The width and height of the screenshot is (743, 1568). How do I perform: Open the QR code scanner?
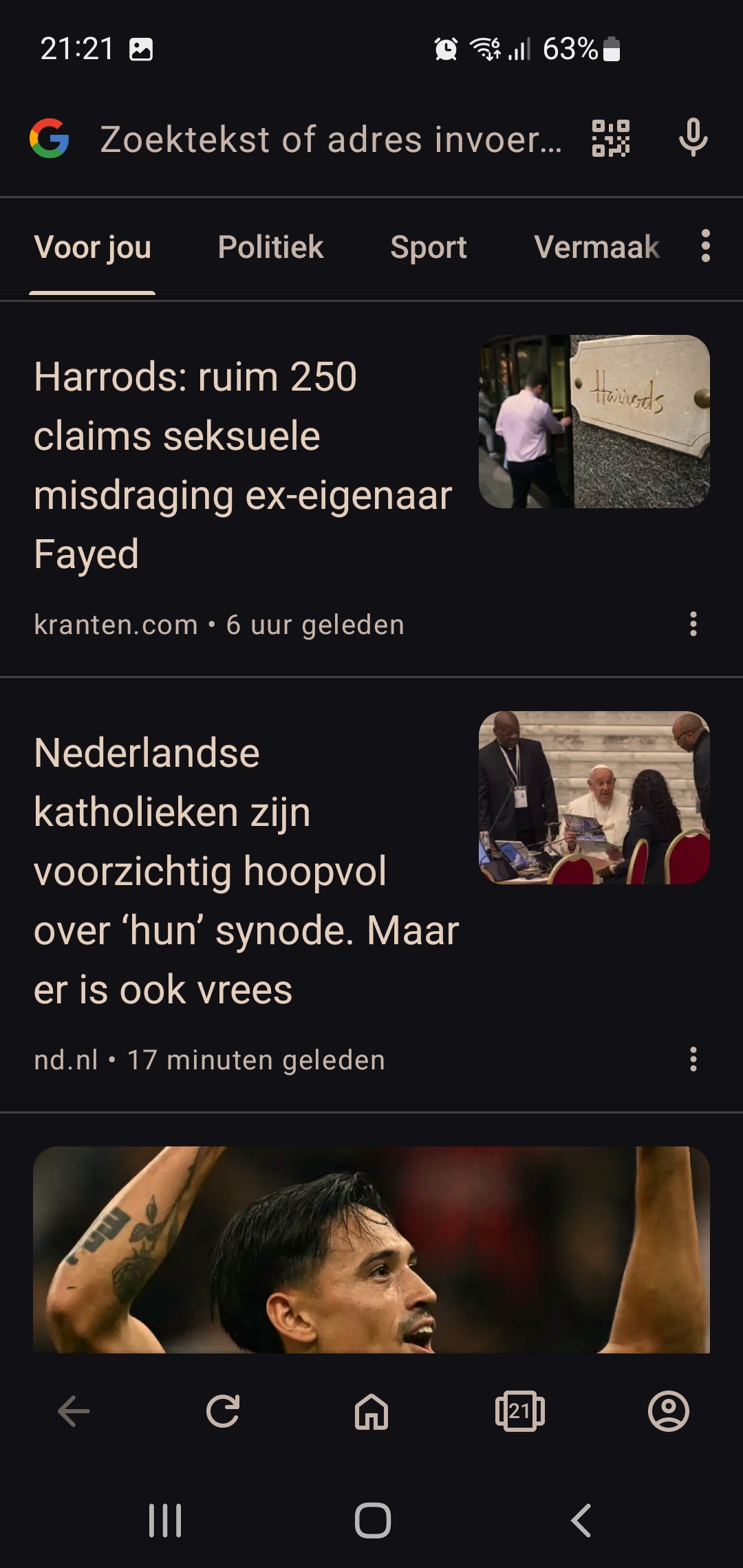click(x=611, y=138)
